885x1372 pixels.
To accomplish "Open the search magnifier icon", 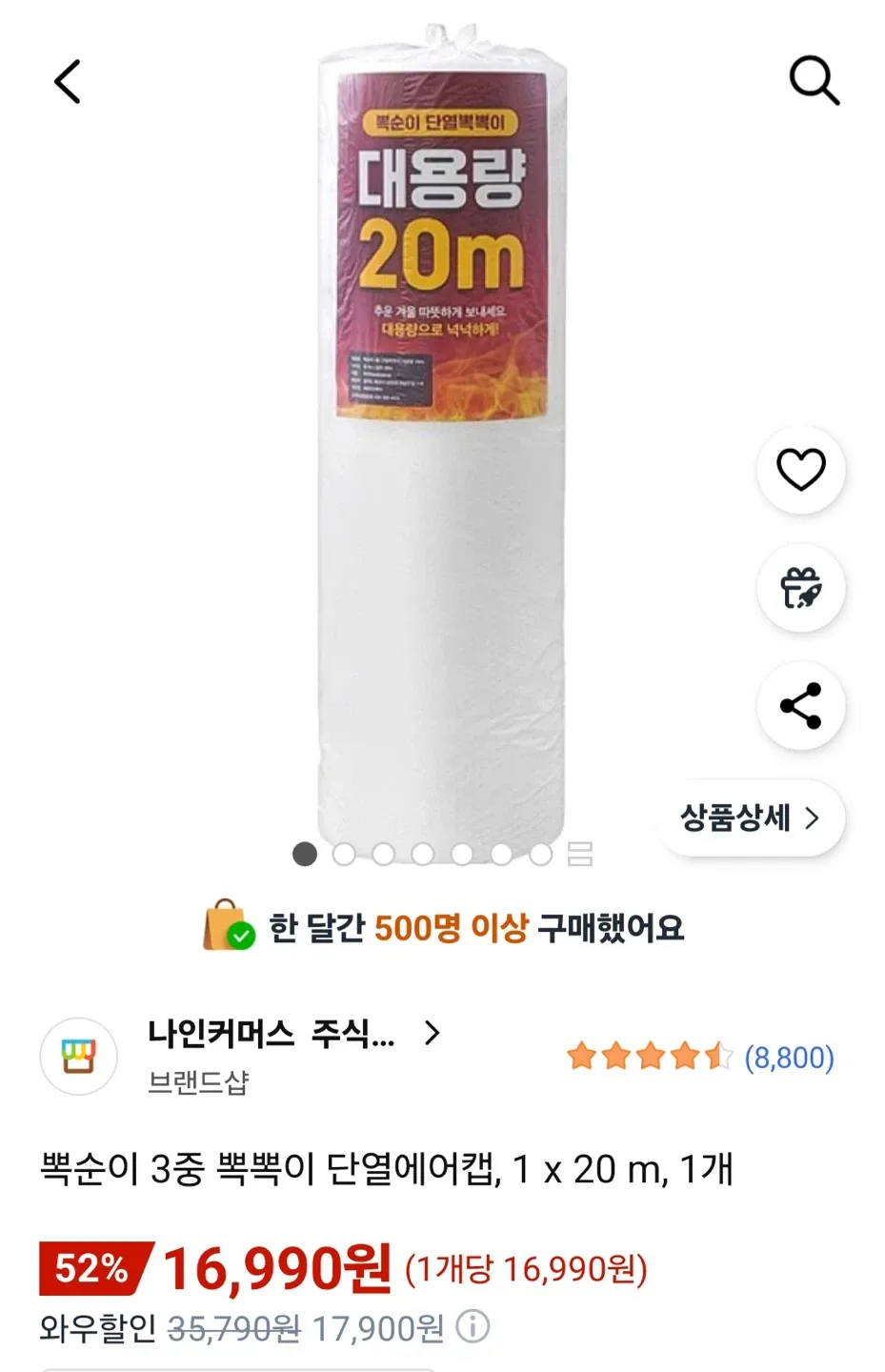I will click(815, 80).
